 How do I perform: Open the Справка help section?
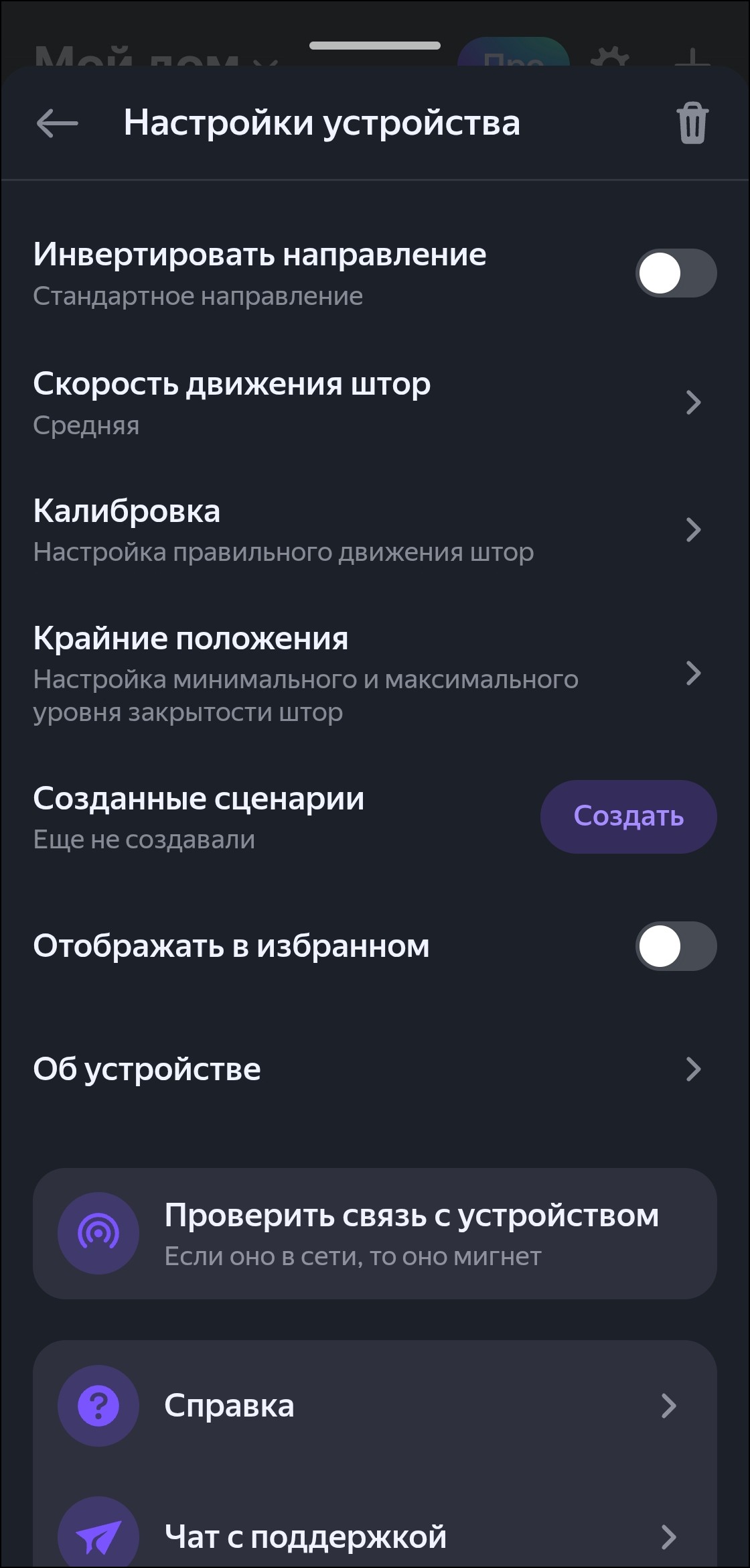(x=375, y=1406)
